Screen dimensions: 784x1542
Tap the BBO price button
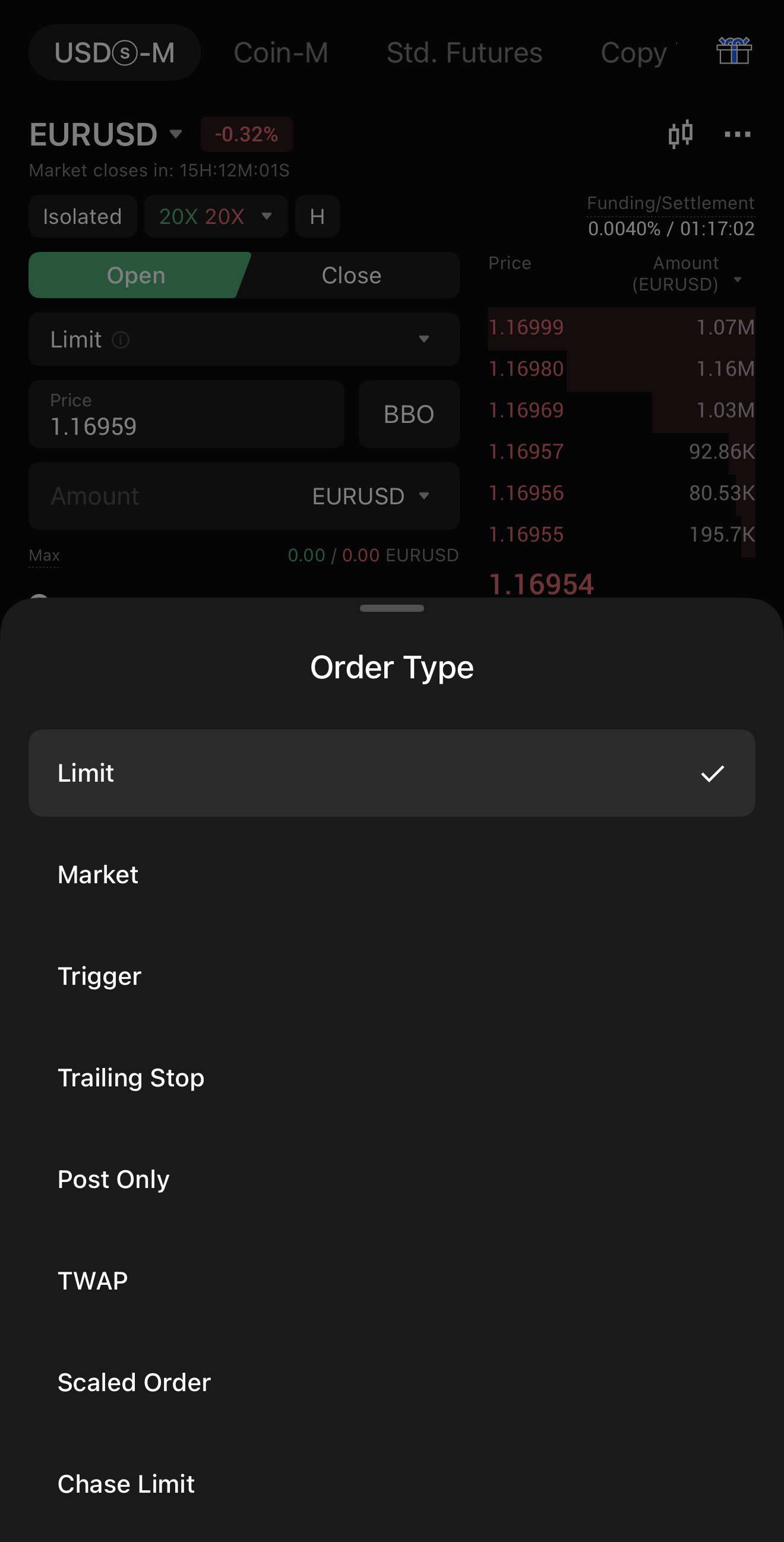pos(409,414)
